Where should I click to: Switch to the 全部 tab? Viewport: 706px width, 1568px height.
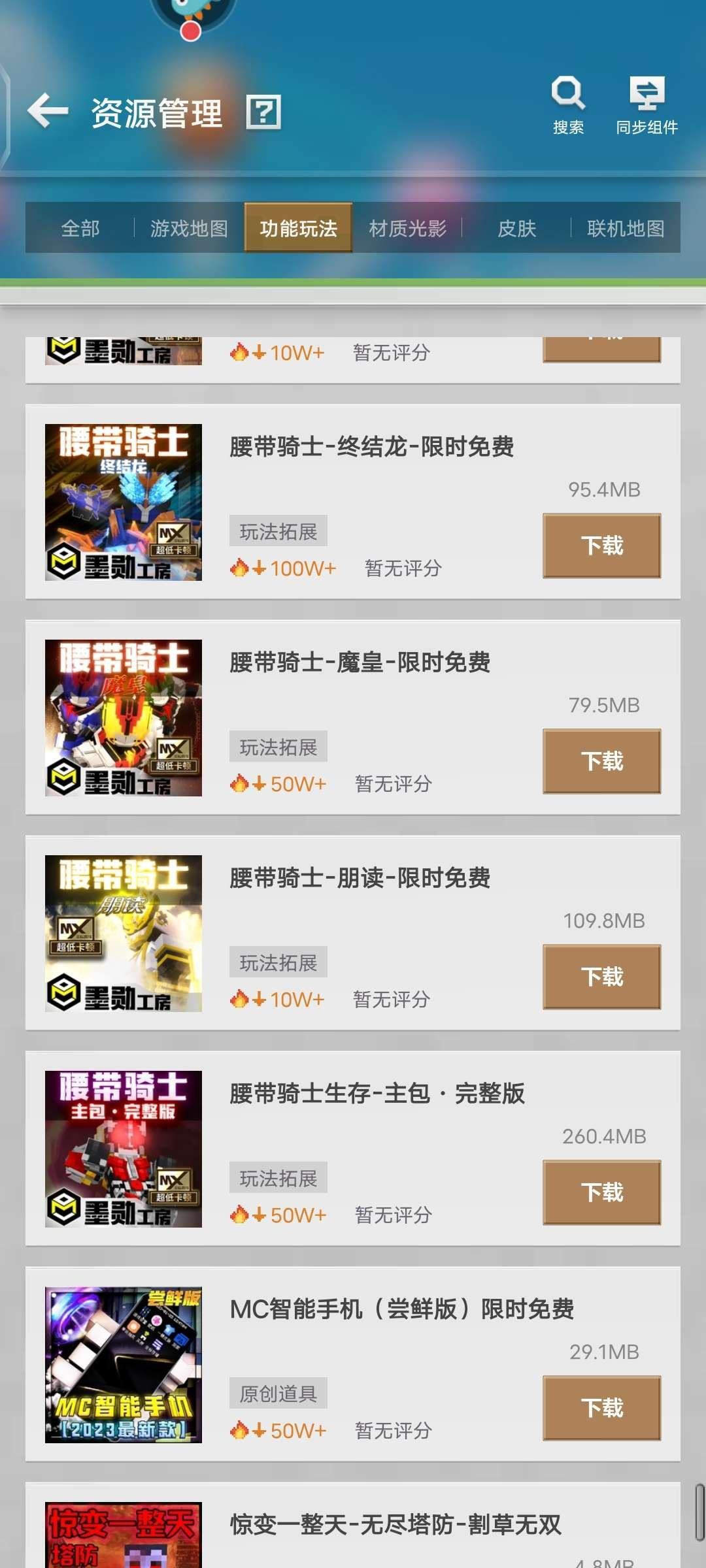pos(80,228)
